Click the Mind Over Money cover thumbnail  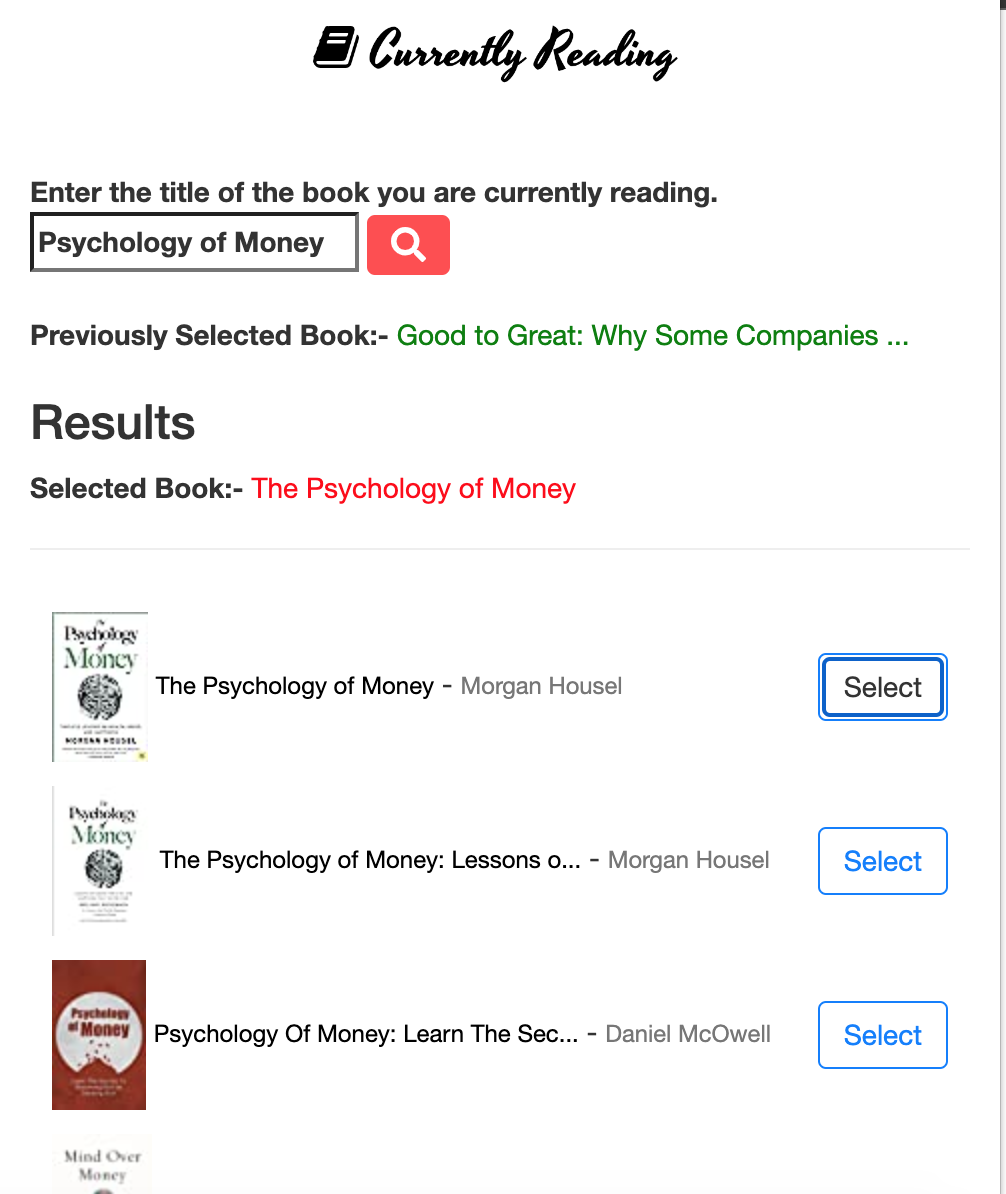pyautogui.click(x=100, y=1166)
